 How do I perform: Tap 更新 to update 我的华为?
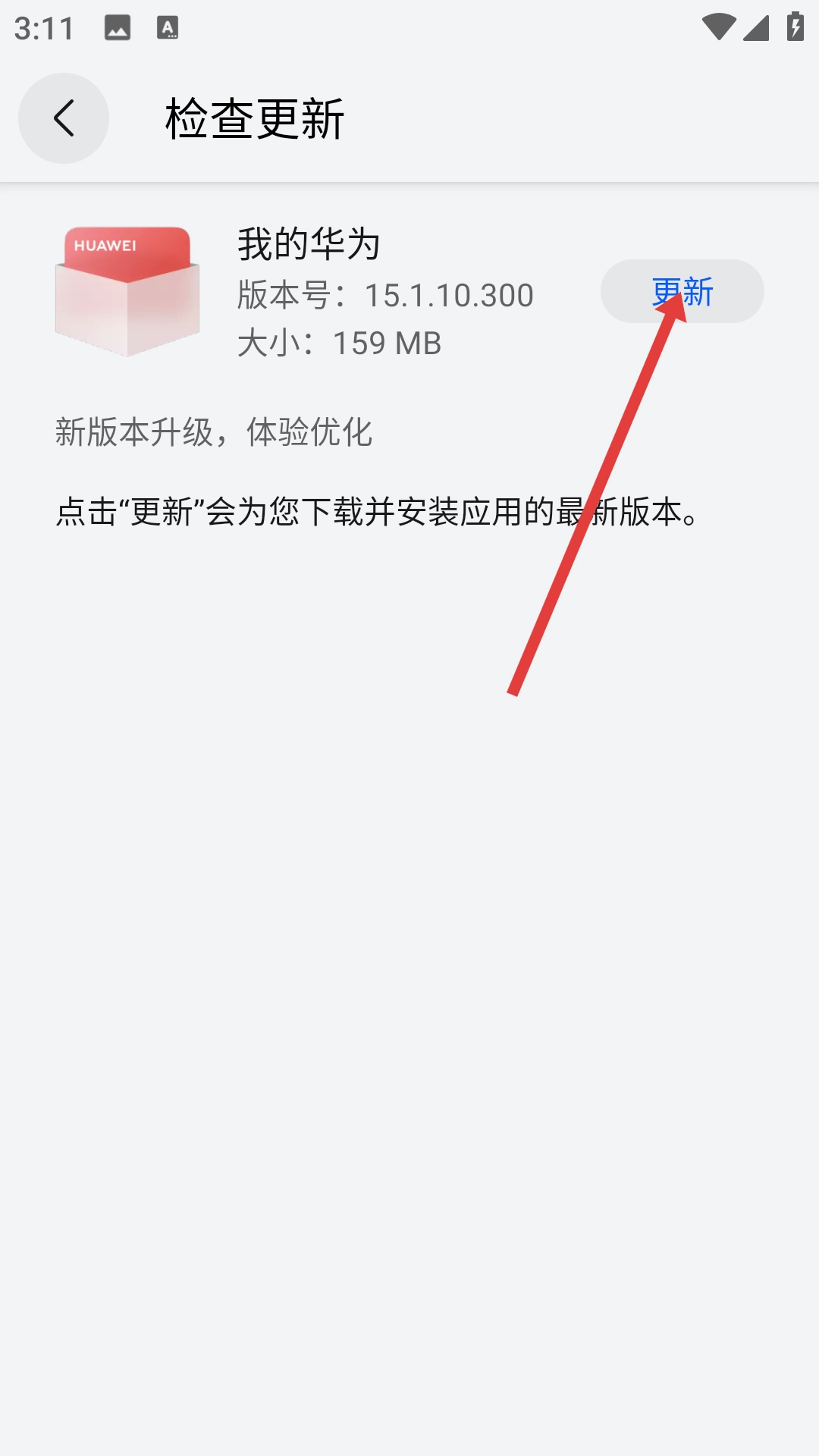pos(682,291)
